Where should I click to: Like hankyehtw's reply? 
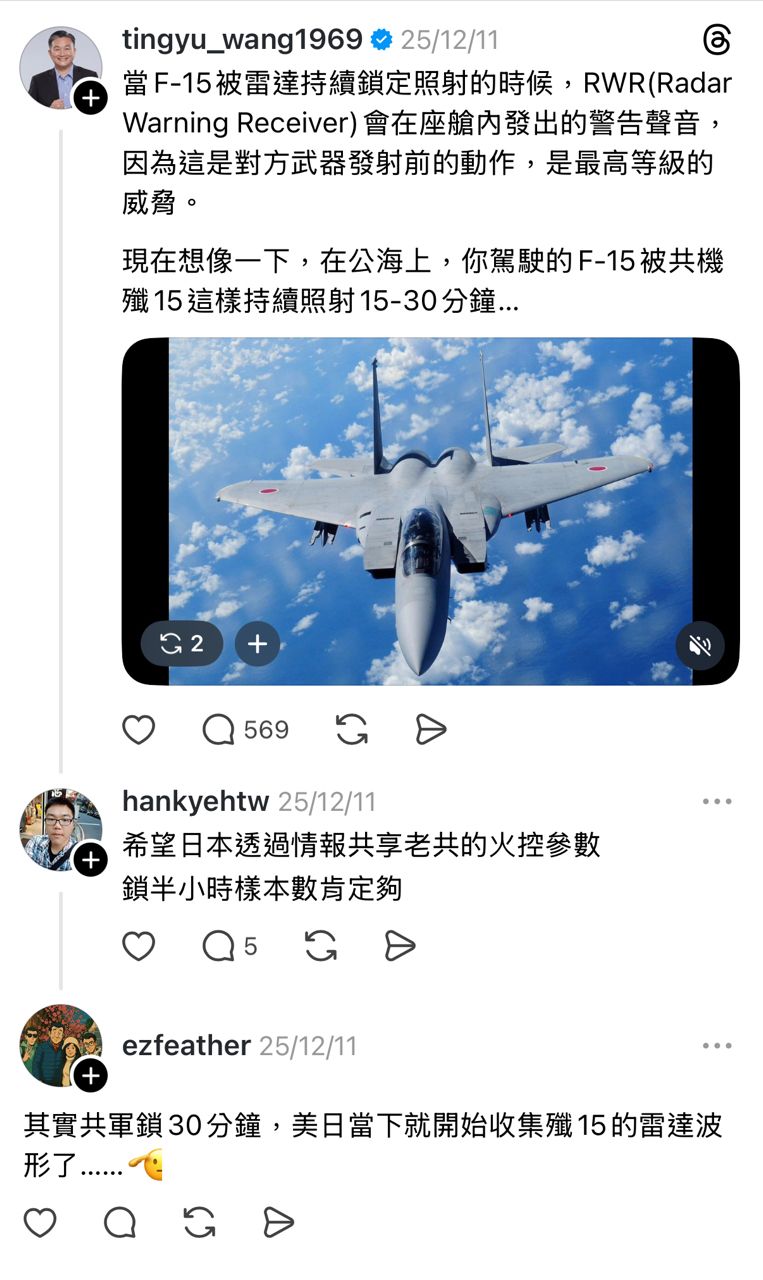[x=139, y=946]
